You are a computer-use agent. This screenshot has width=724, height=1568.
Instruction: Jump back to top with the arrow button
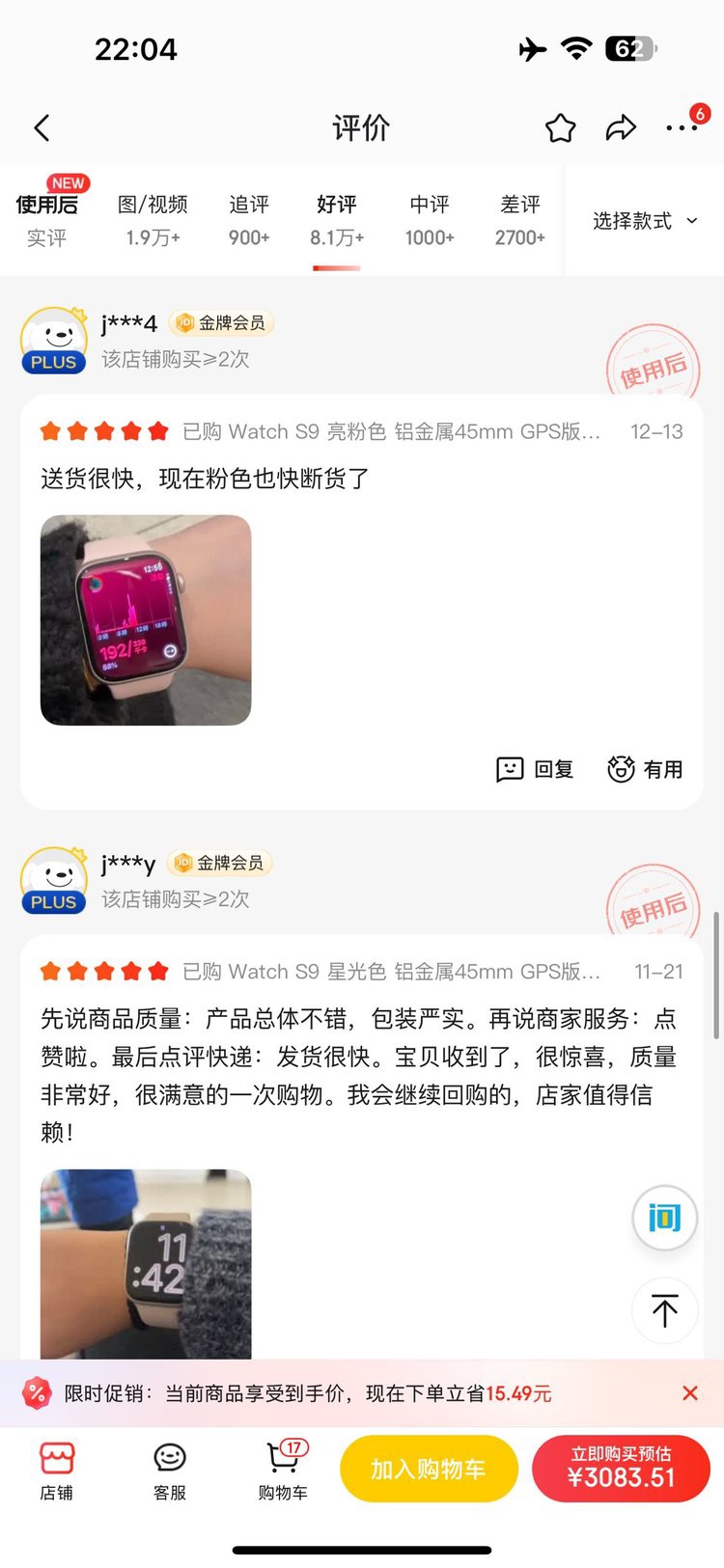coord(664,1310)
